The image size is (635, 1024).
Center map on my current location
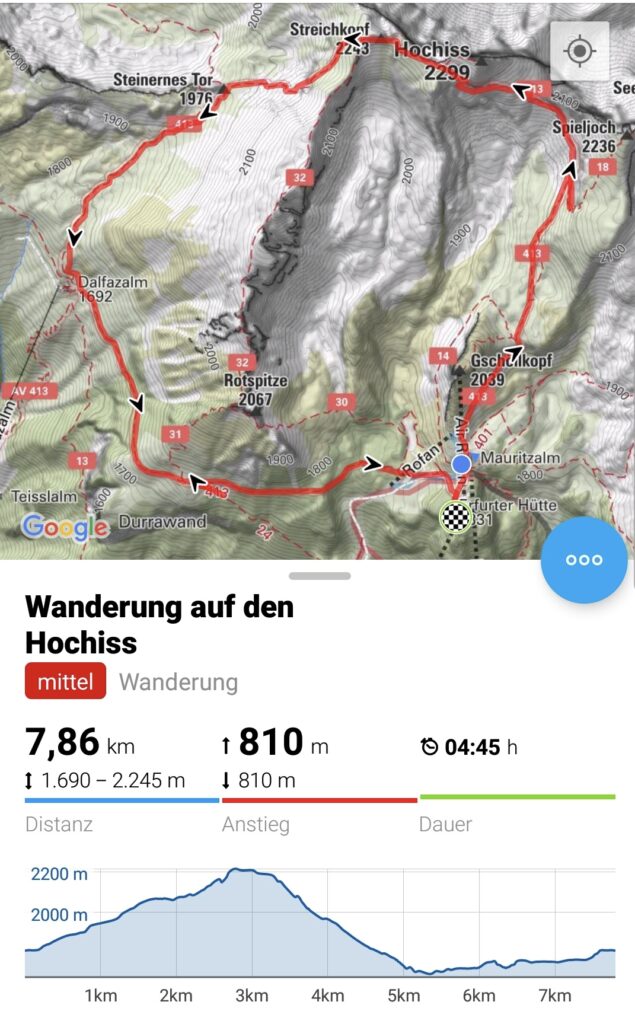579,51
